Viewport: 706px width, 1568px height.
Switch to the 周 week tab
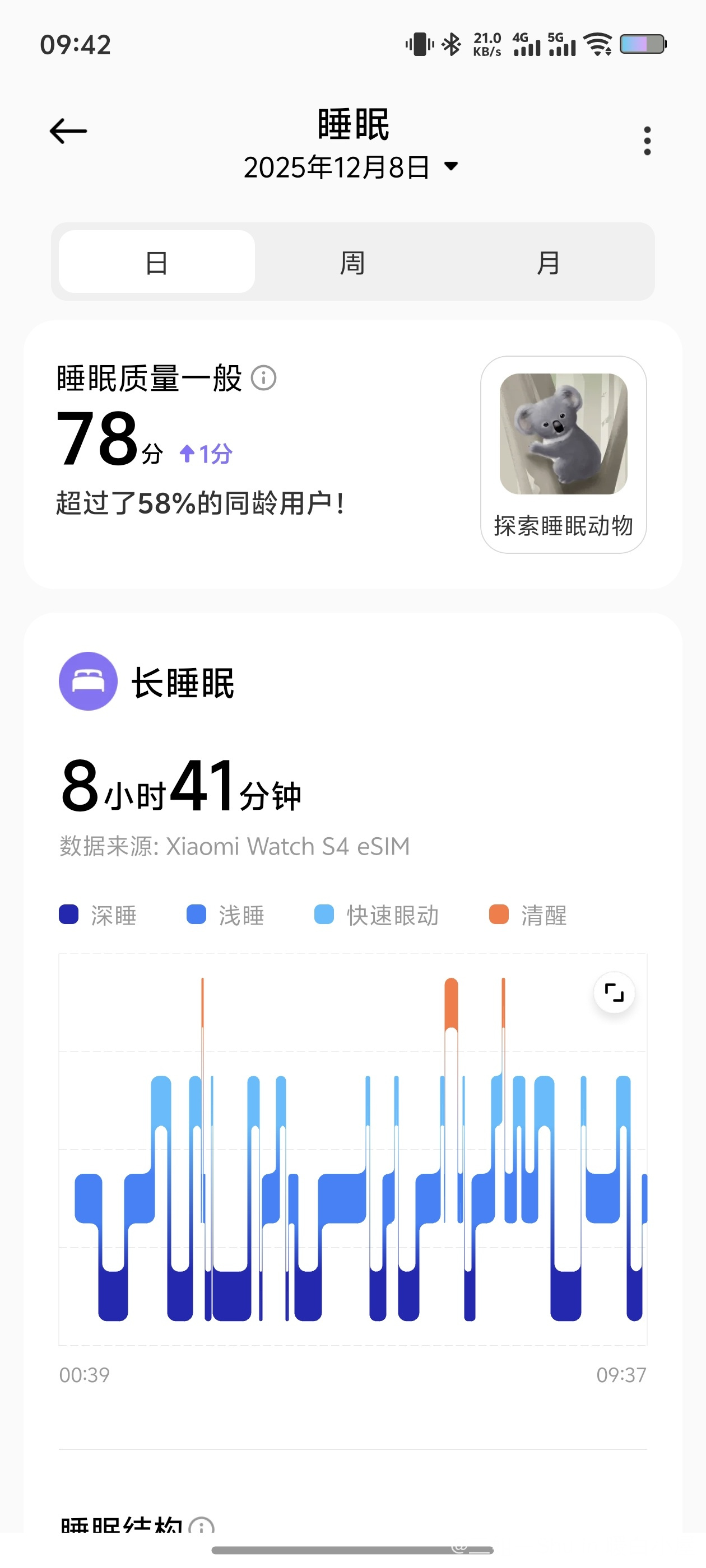tap(352, 262)
